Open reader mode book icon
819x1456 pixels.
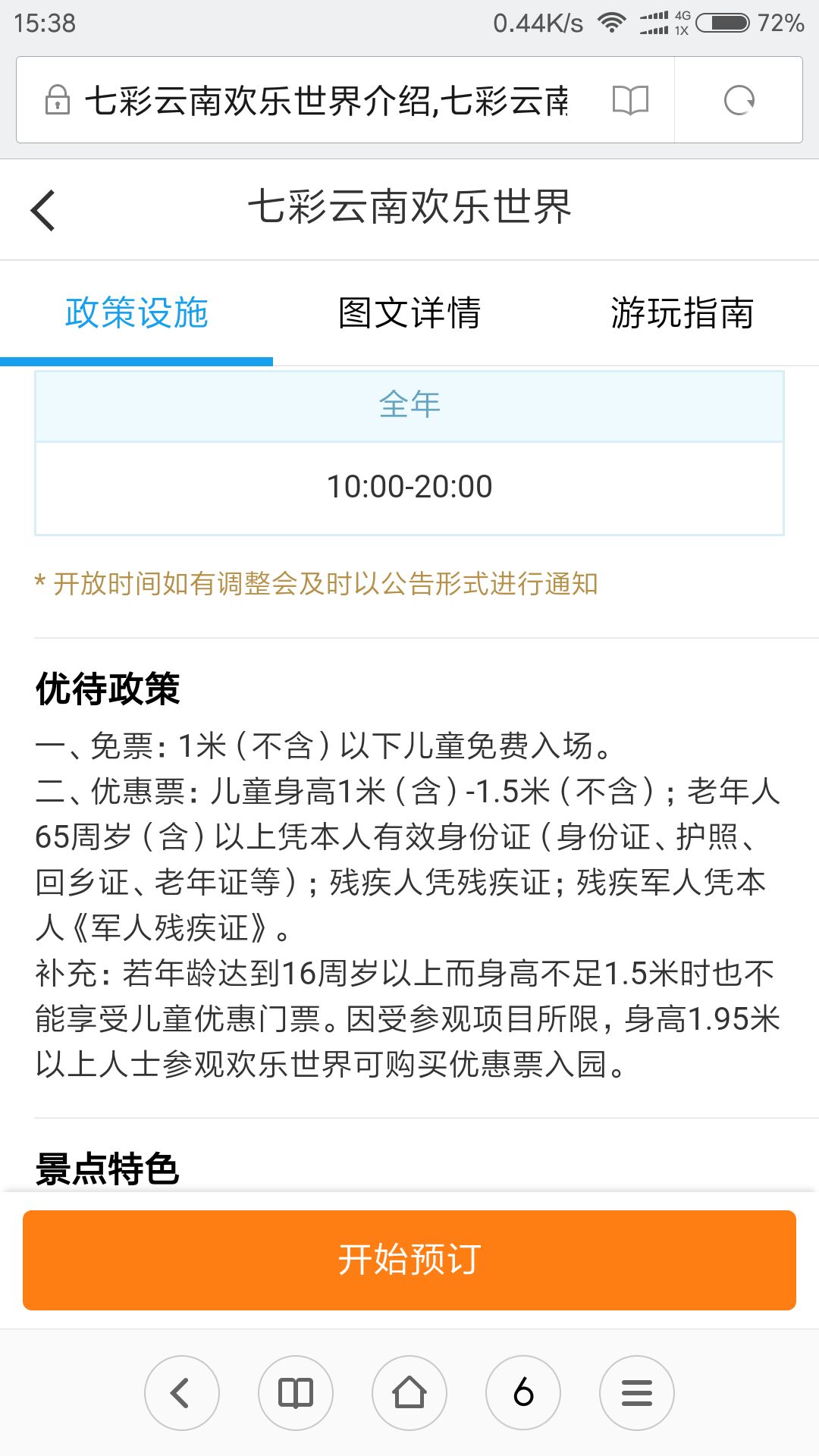(630, 100)
